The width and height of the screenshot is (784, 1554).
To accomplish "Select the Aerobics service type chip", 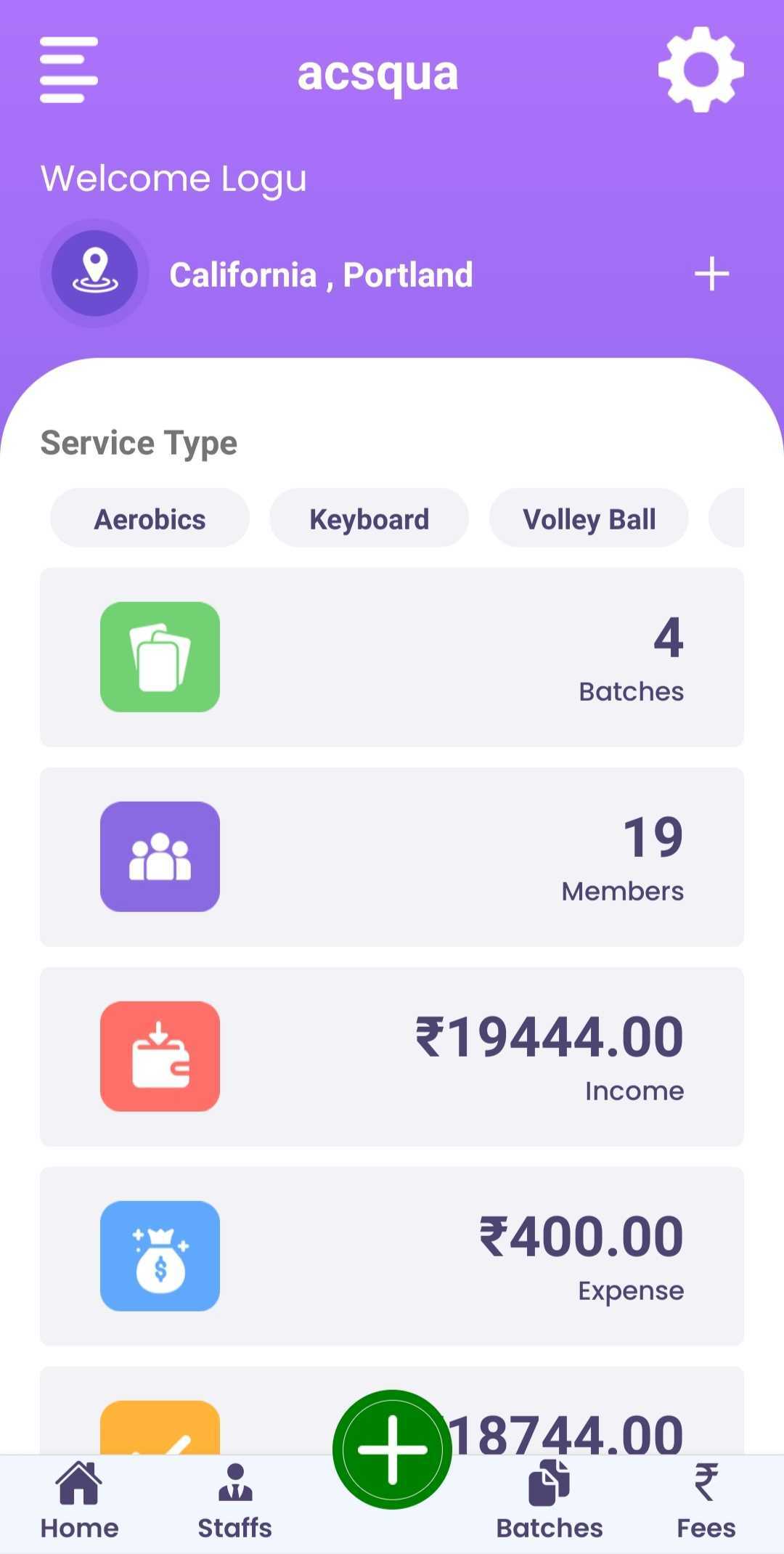I will pyautogui.click(x=150, y=518).
